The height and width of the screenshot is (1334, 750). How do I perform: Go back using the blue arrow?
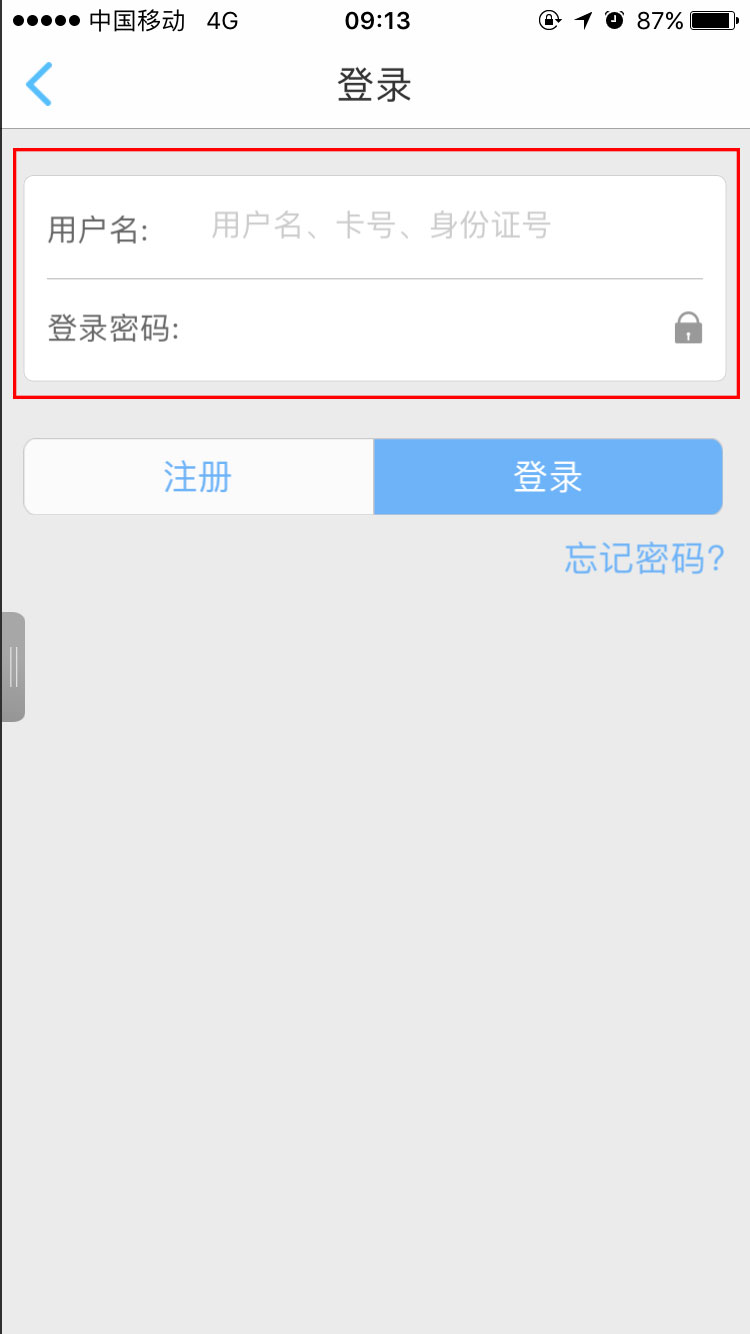tap(38, 84)
